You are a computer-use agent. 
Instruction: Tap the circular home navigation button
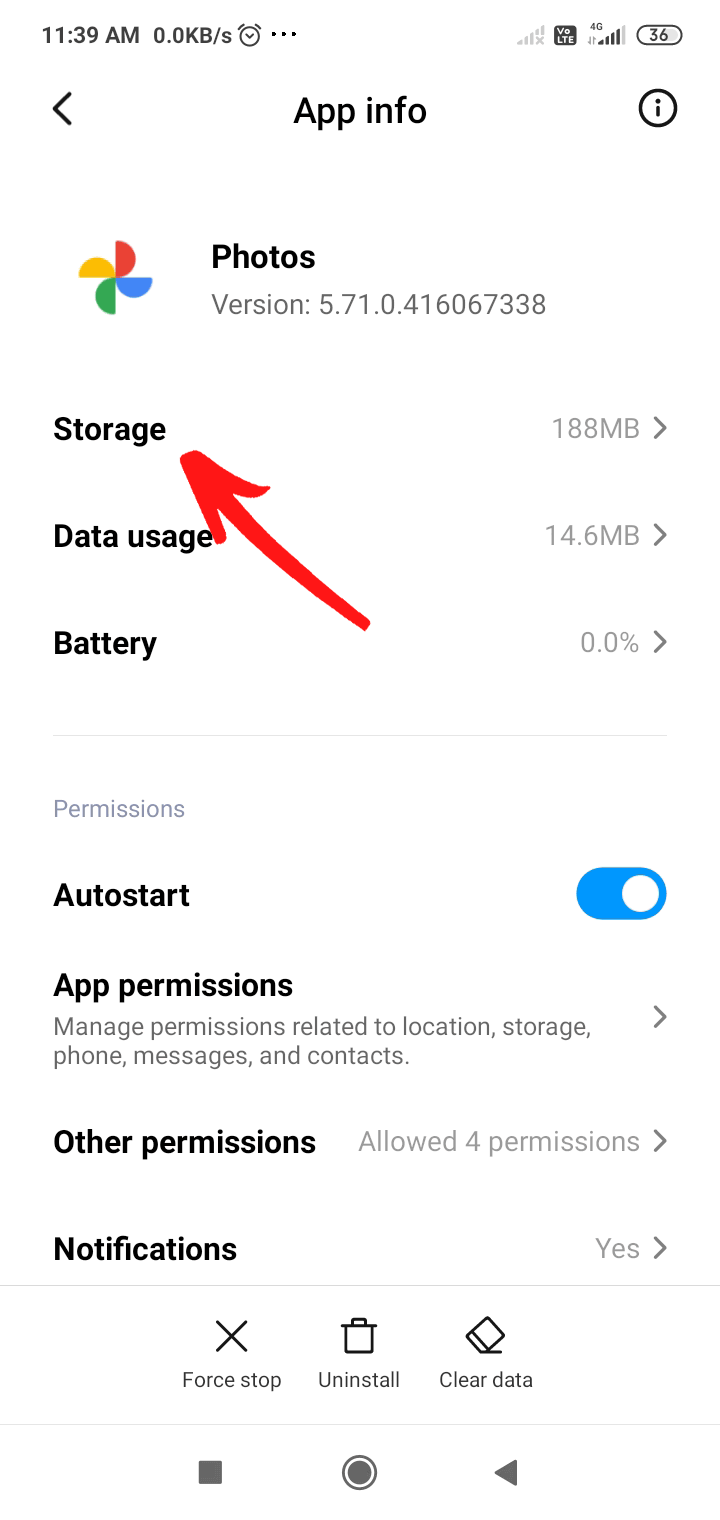359,1472
